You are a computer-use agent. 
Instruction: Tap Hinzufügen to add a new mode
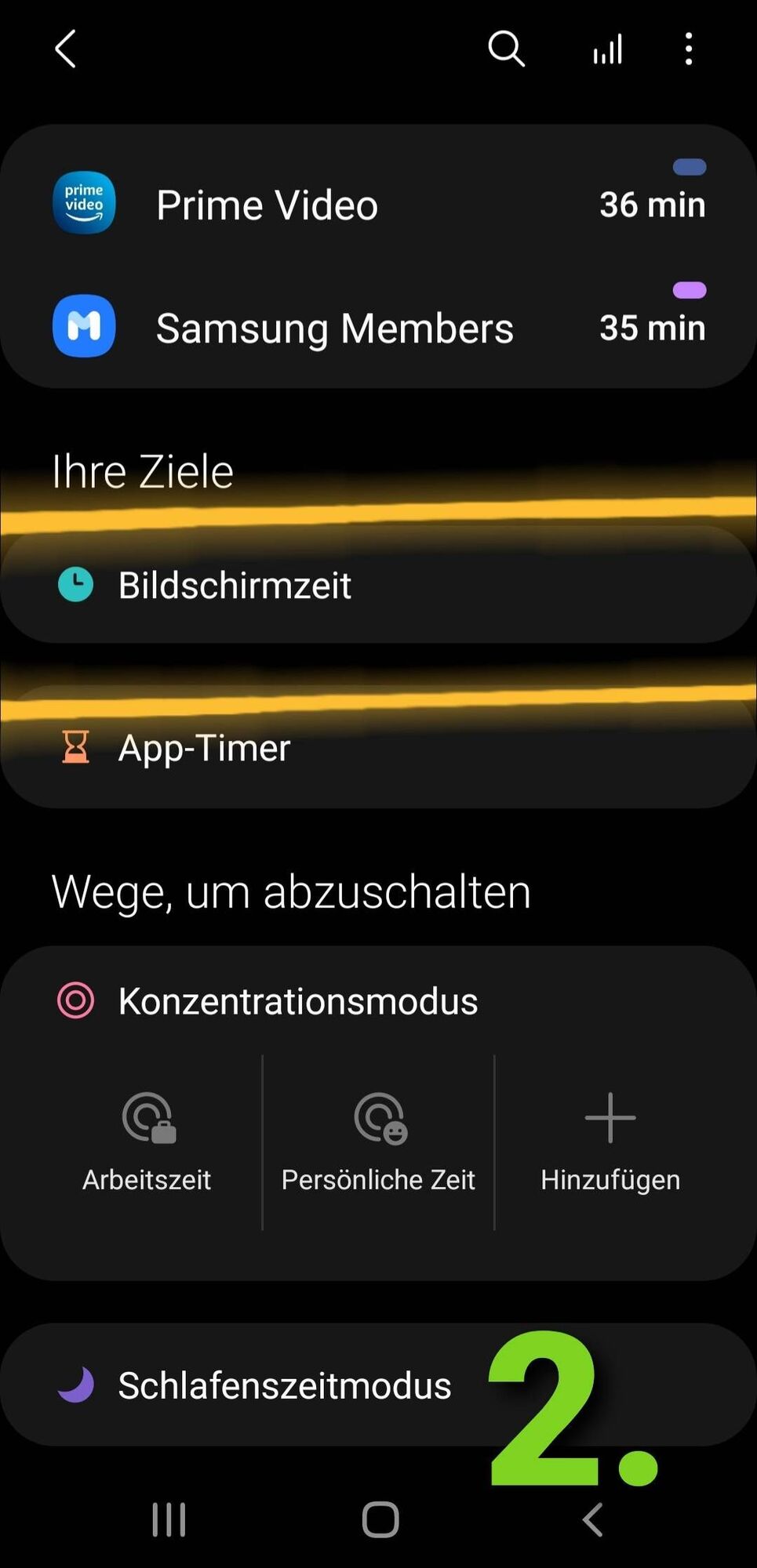click(610, 1142)
